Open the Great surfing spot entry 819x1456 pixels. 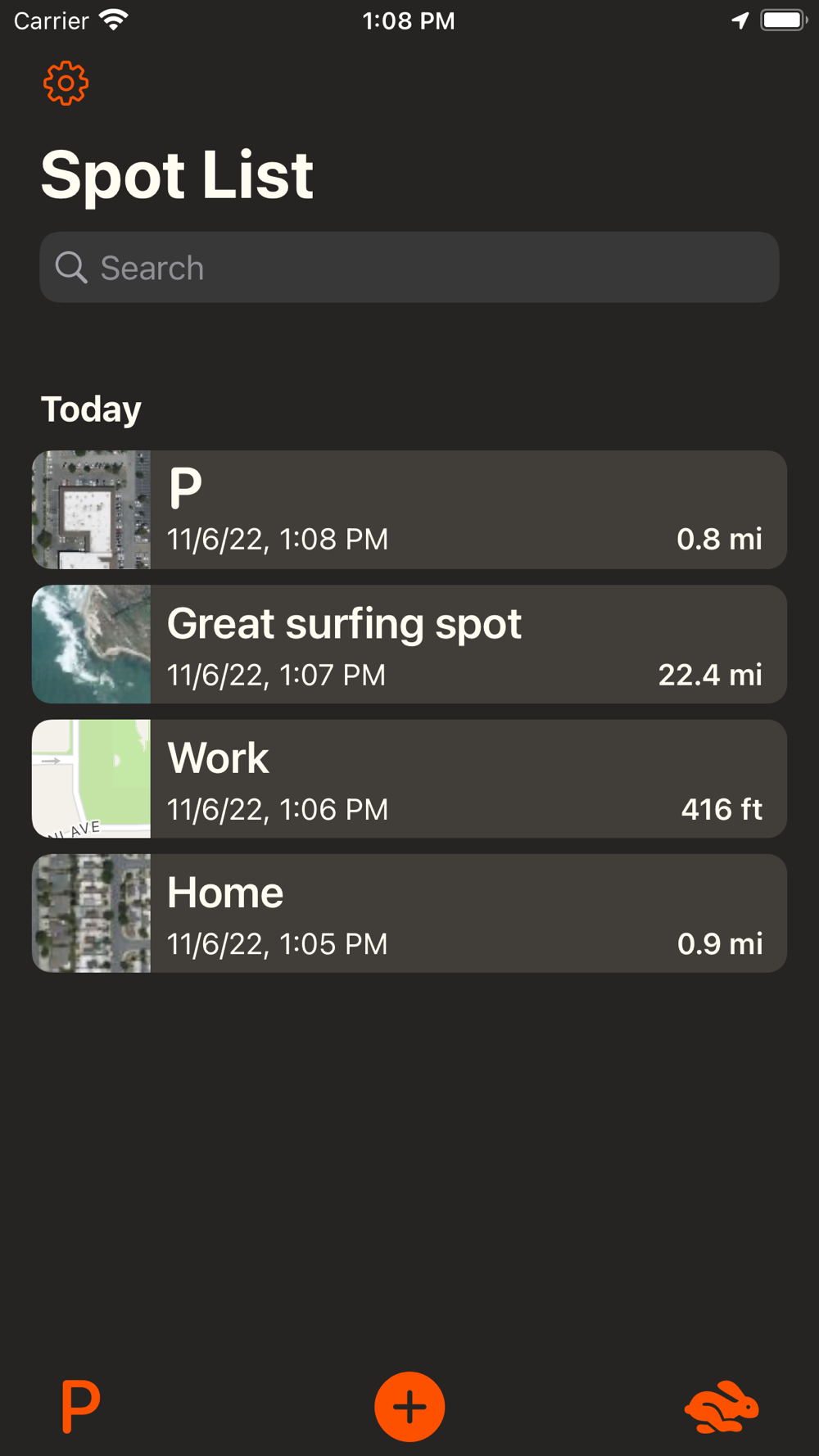409,644
